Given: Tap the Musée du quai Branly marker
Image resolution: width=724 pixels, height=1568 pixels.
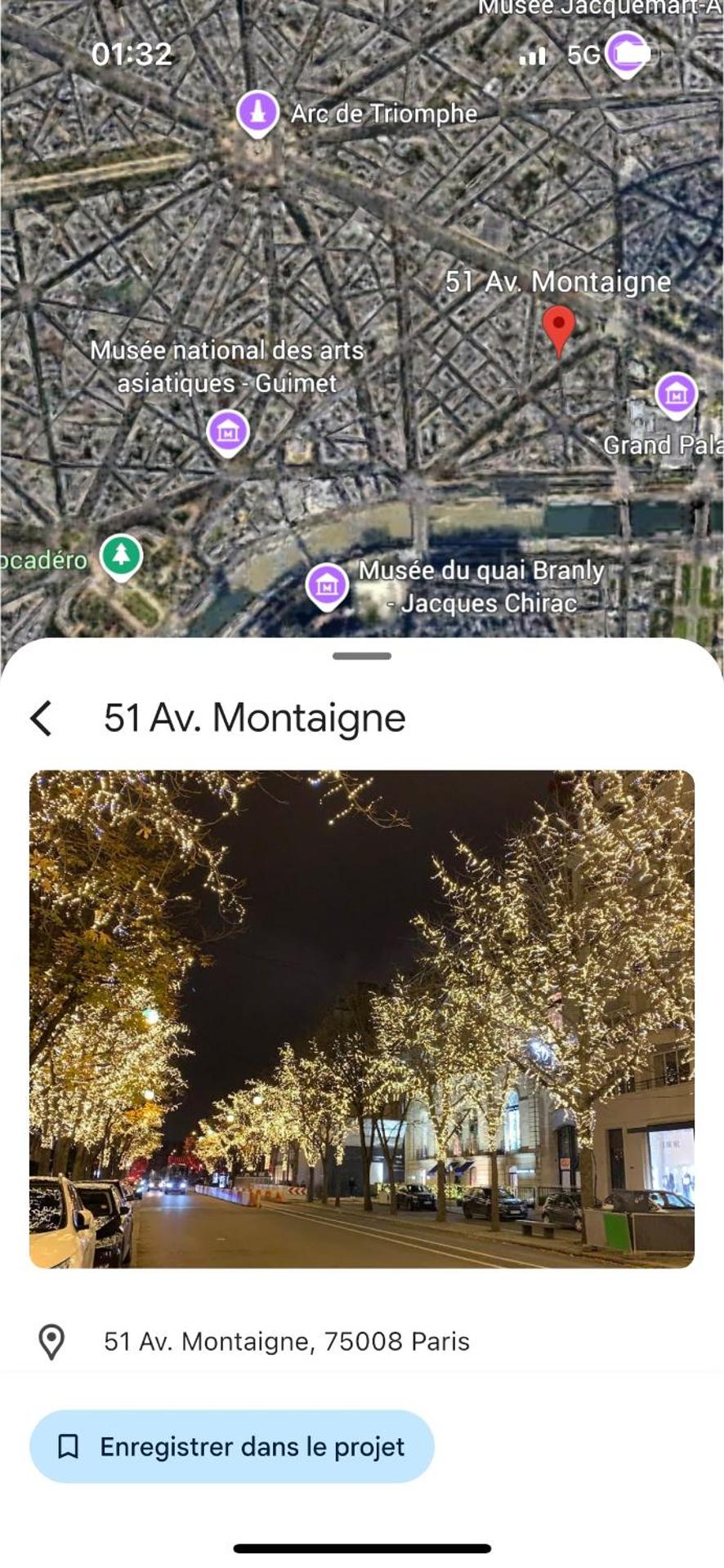Looking at the screenshot, I should pos(328,584).
